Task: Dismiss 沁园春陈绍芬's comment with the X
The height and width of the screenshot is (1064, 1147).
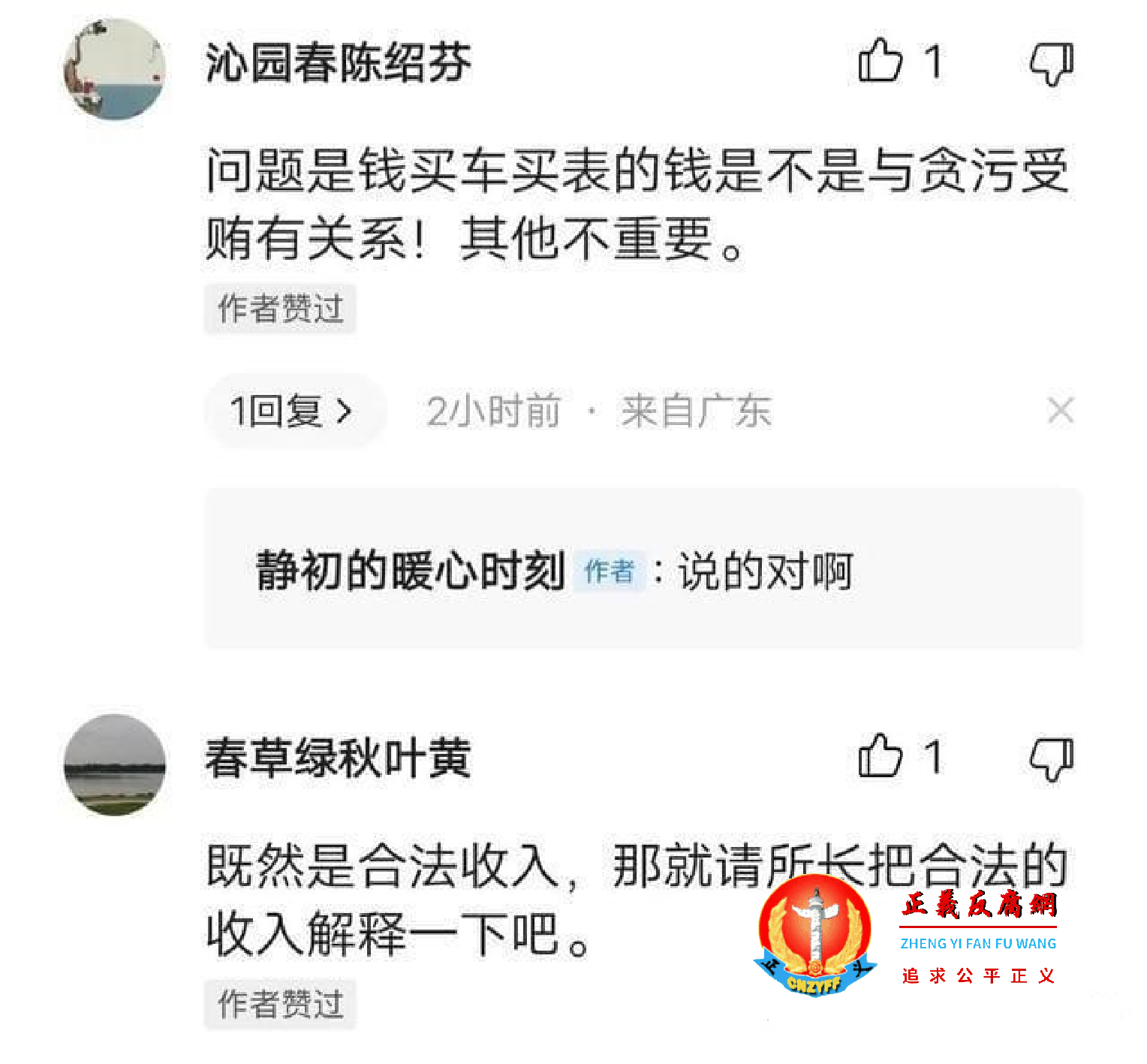Action: pos(1061,411)
